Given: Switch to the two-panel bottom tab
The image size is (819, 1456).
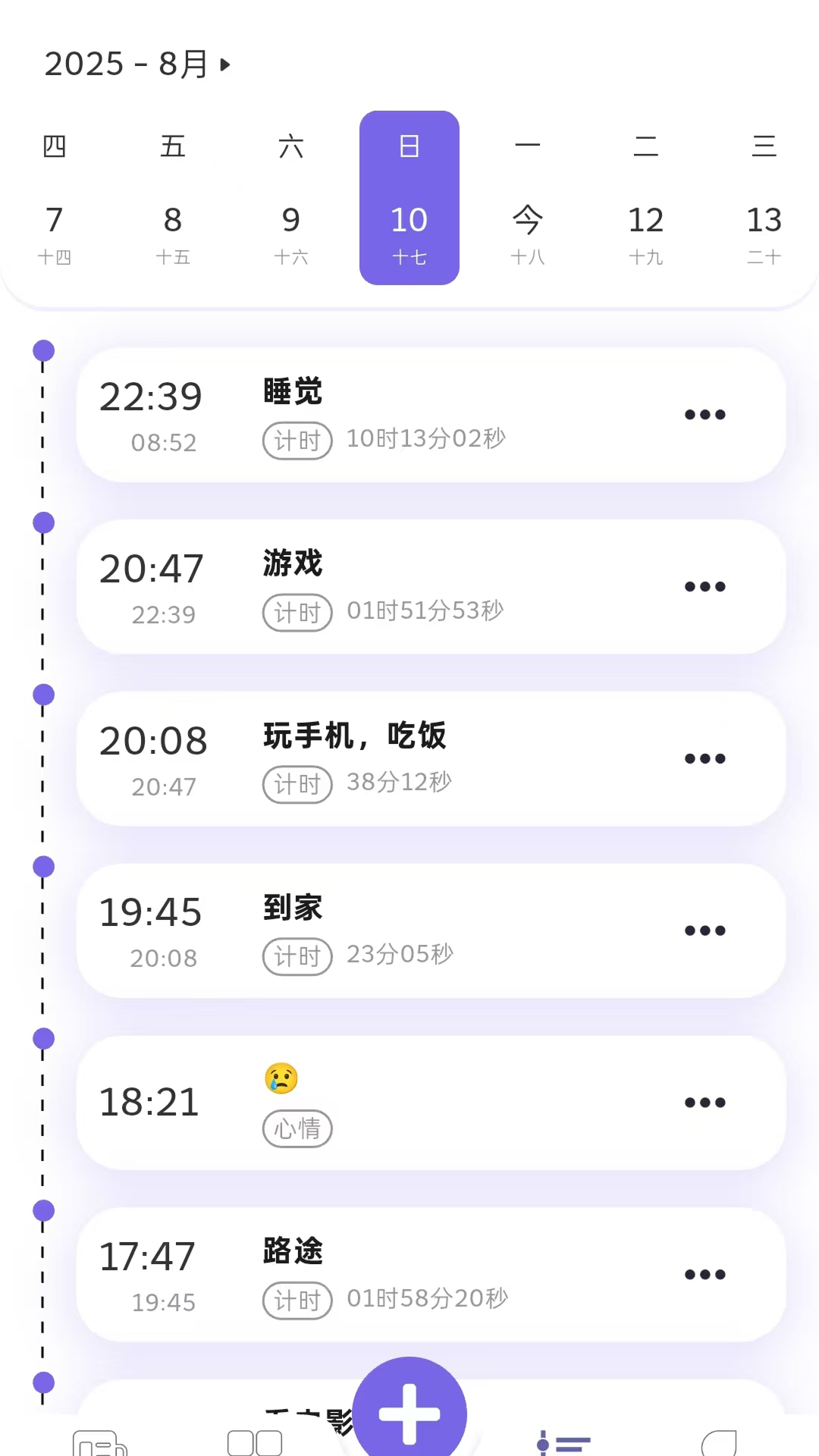Looking at the screenshot, I should [255, 1442].
